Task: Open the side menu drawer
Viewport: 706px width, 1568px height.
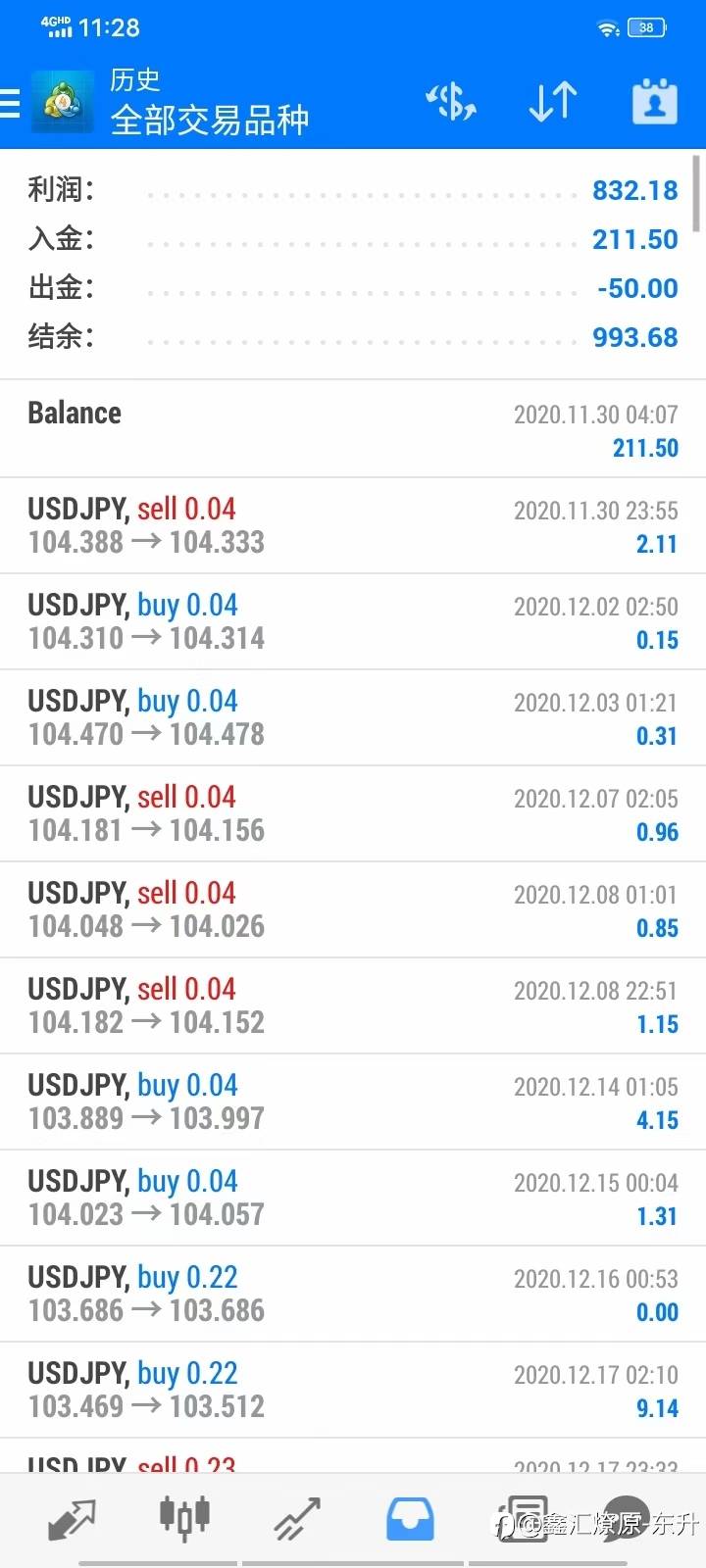Action: [12, 103]
